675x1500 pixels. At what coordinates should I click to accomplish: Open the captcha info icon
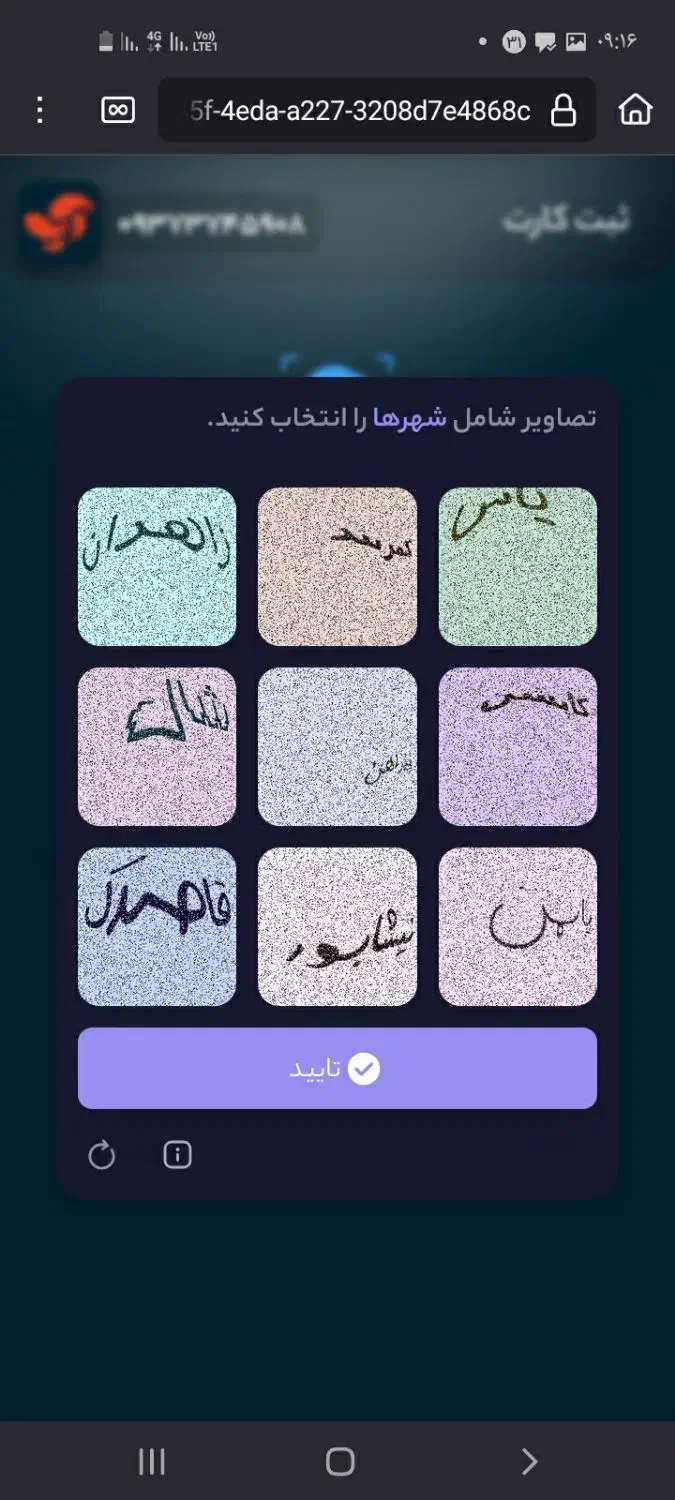point(177,1155)
